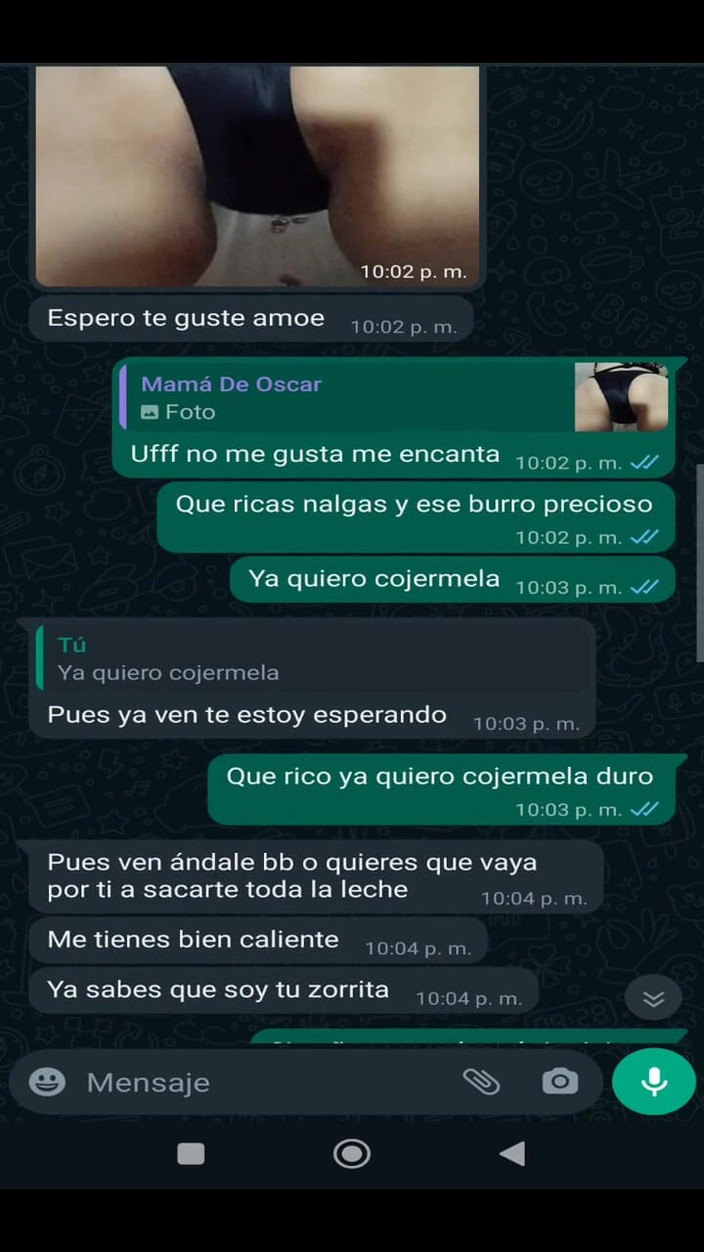Attach a file with the paperclip
Image resolution: width=704 pixels, height=1252 pixels.
pyautogui.click(x=481, y=1081)
